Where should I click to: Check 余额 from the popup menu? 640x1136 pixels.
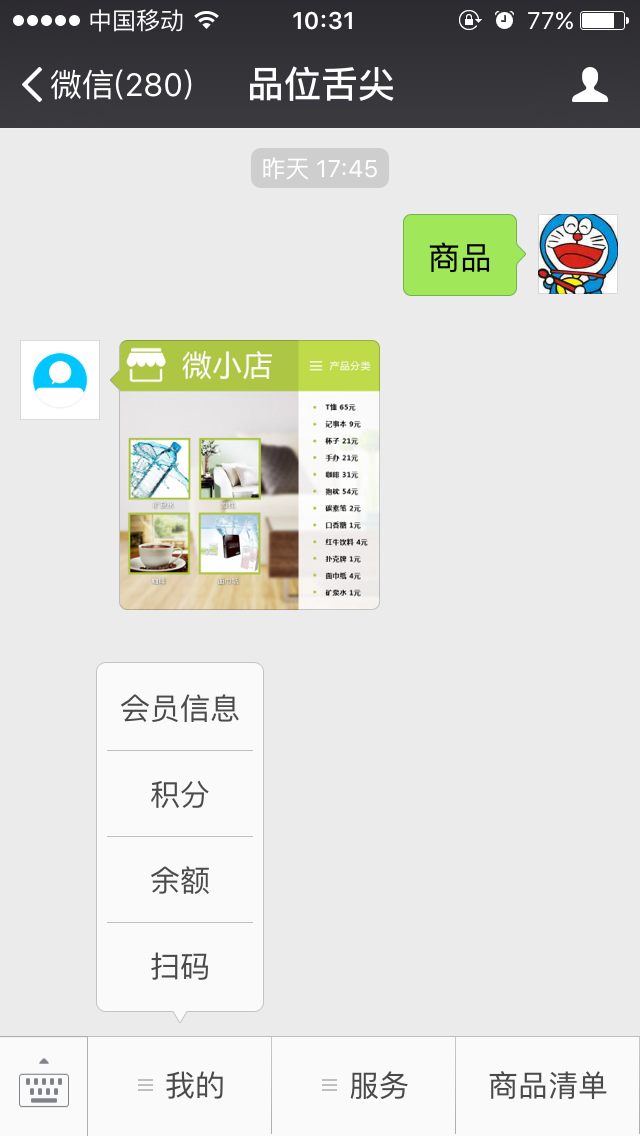coord(180,880)
